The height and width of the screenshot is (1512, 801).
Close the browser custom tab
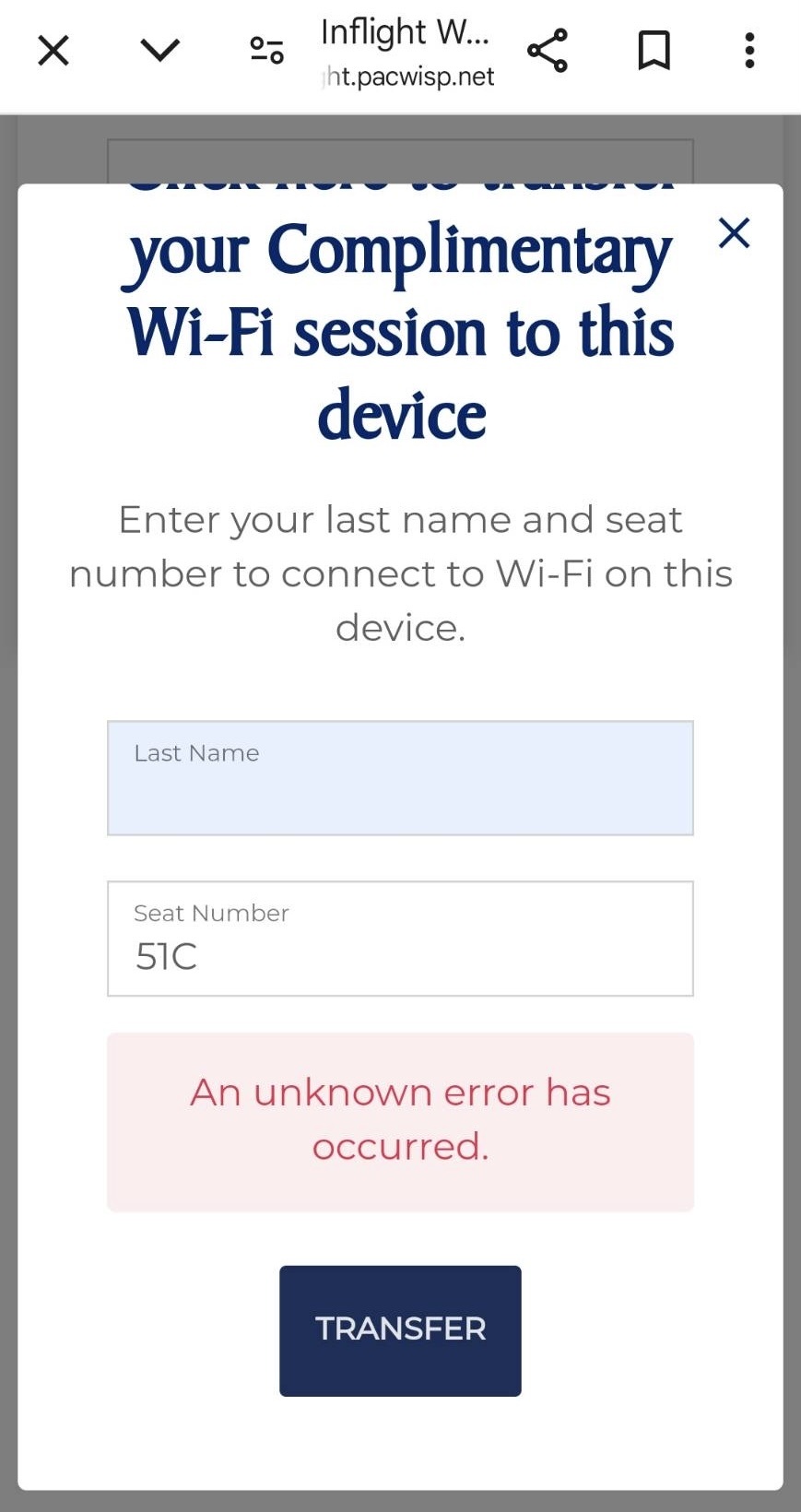[53, 51]
